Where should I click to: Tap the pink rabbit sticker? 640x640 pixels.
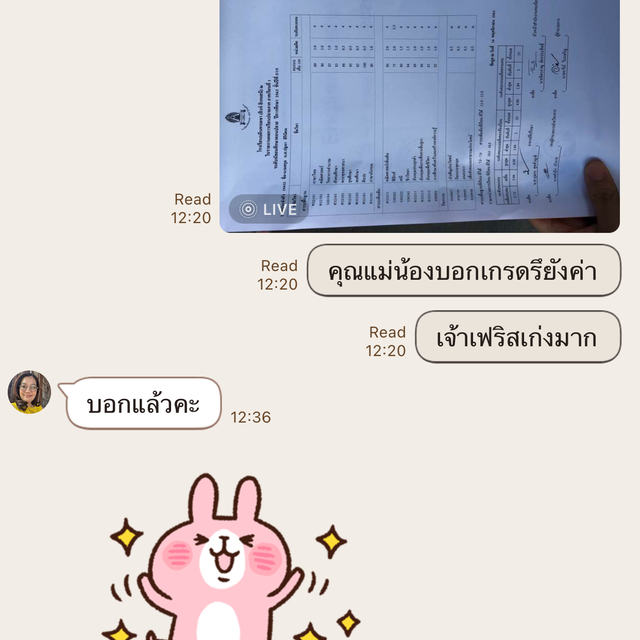click(230, 560)
